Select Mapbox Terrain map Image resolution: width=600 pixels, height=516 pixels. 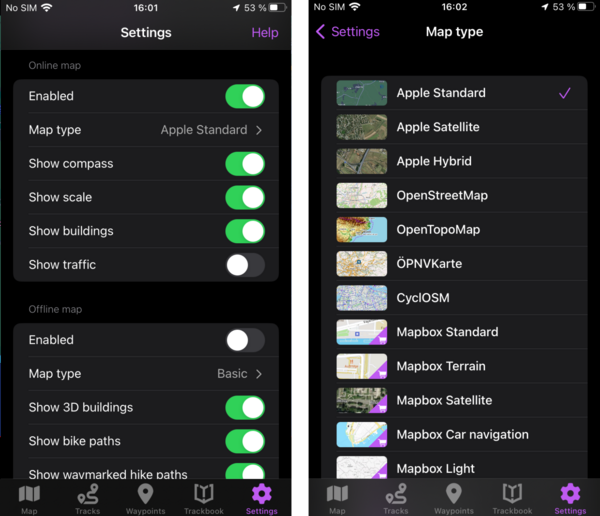[x=443, y=366]
